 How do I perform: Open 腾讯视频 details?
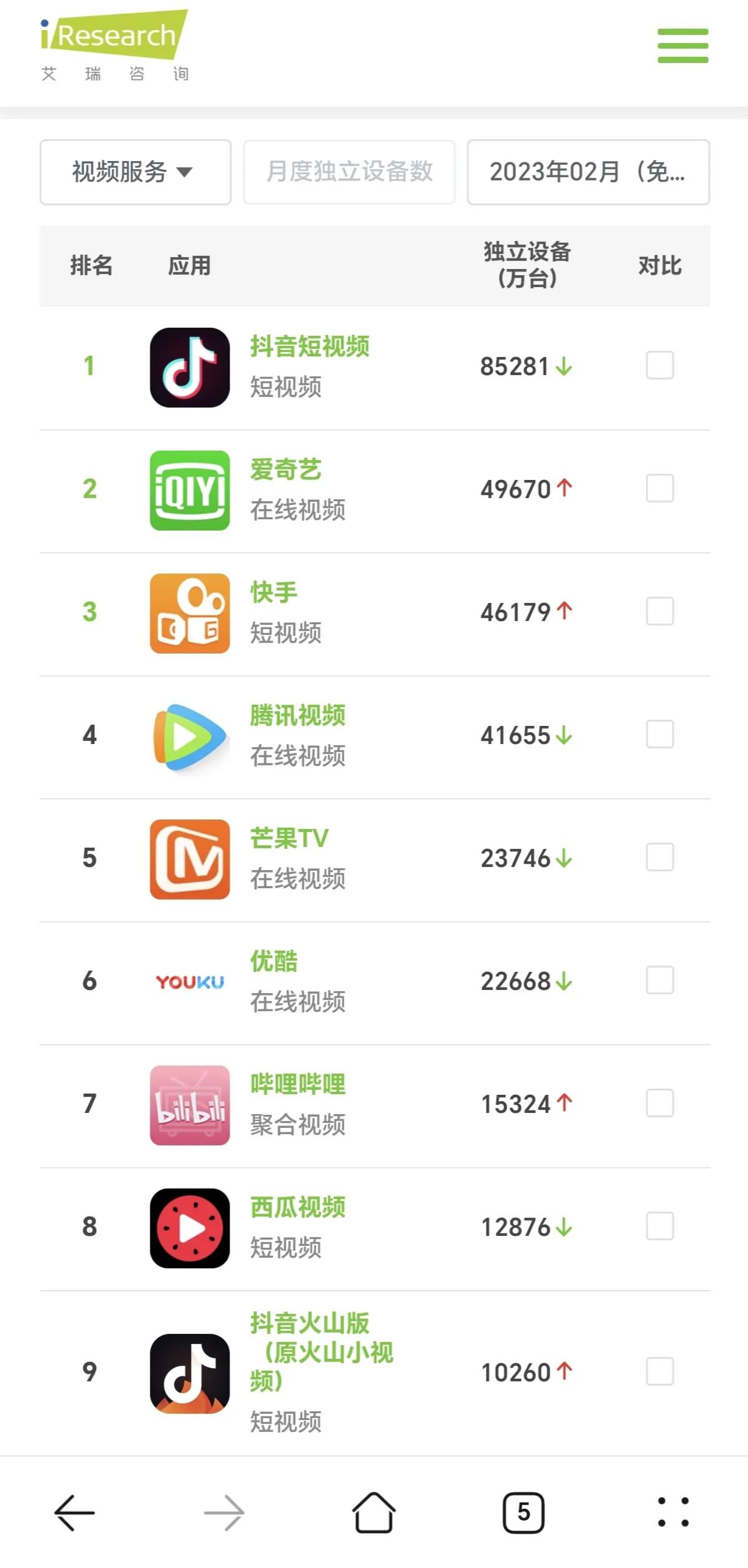(298, 715)
